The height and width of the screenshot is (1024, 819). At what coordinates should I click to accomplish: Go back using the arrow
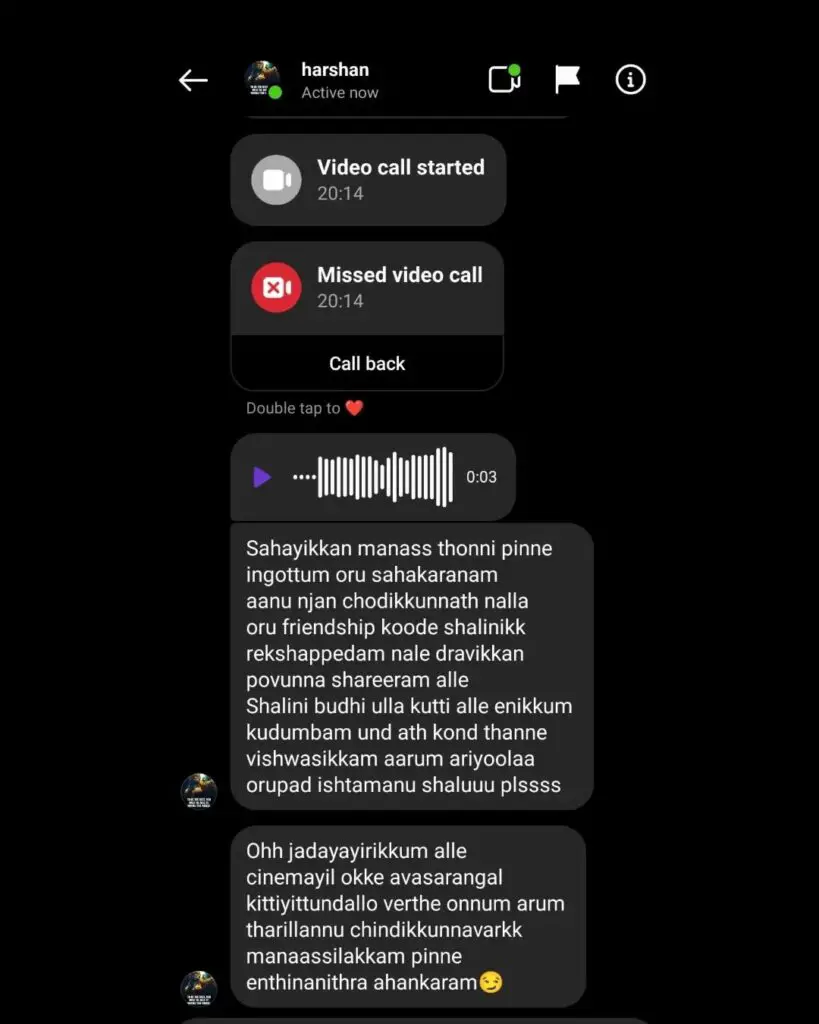193,81
